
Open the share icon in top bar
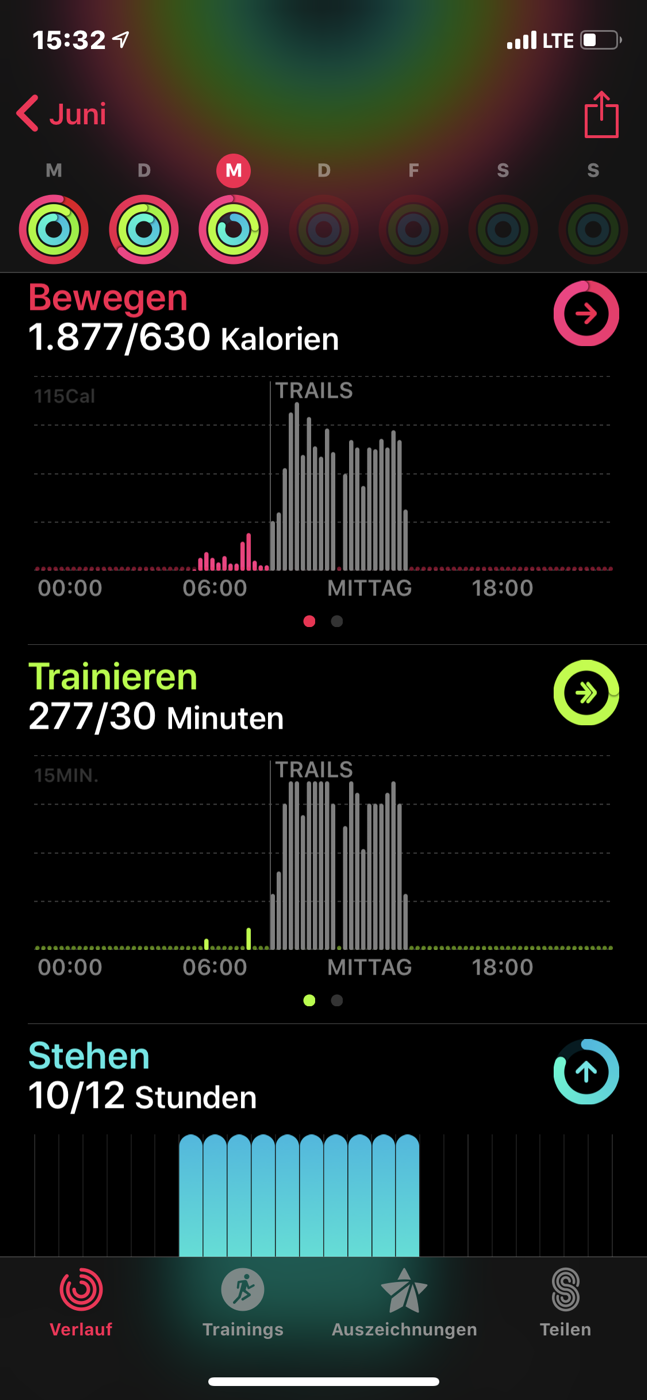601,114
